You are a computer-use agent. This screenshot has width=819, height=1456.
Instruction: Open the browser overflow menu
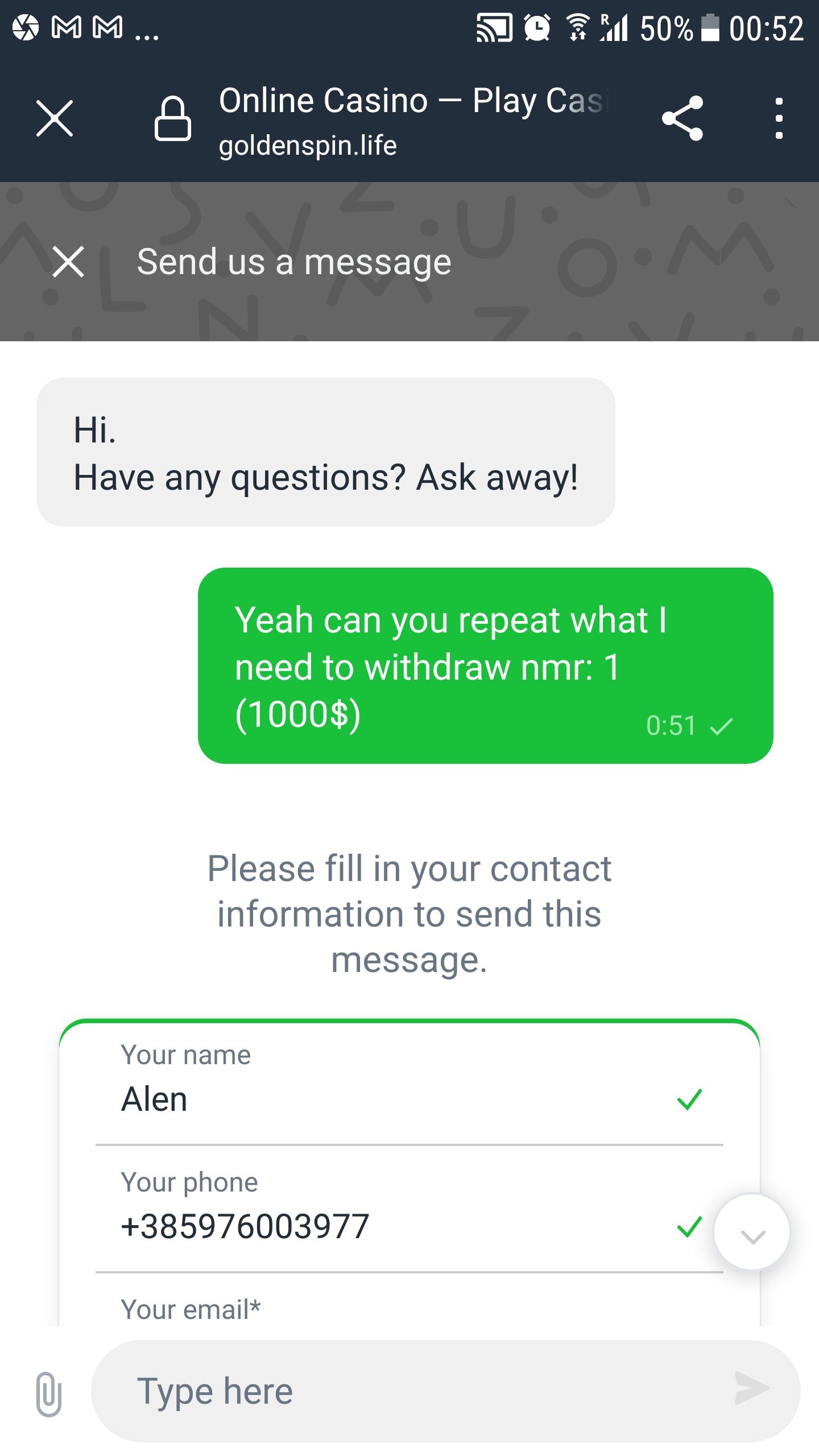[x=779, y=118]
